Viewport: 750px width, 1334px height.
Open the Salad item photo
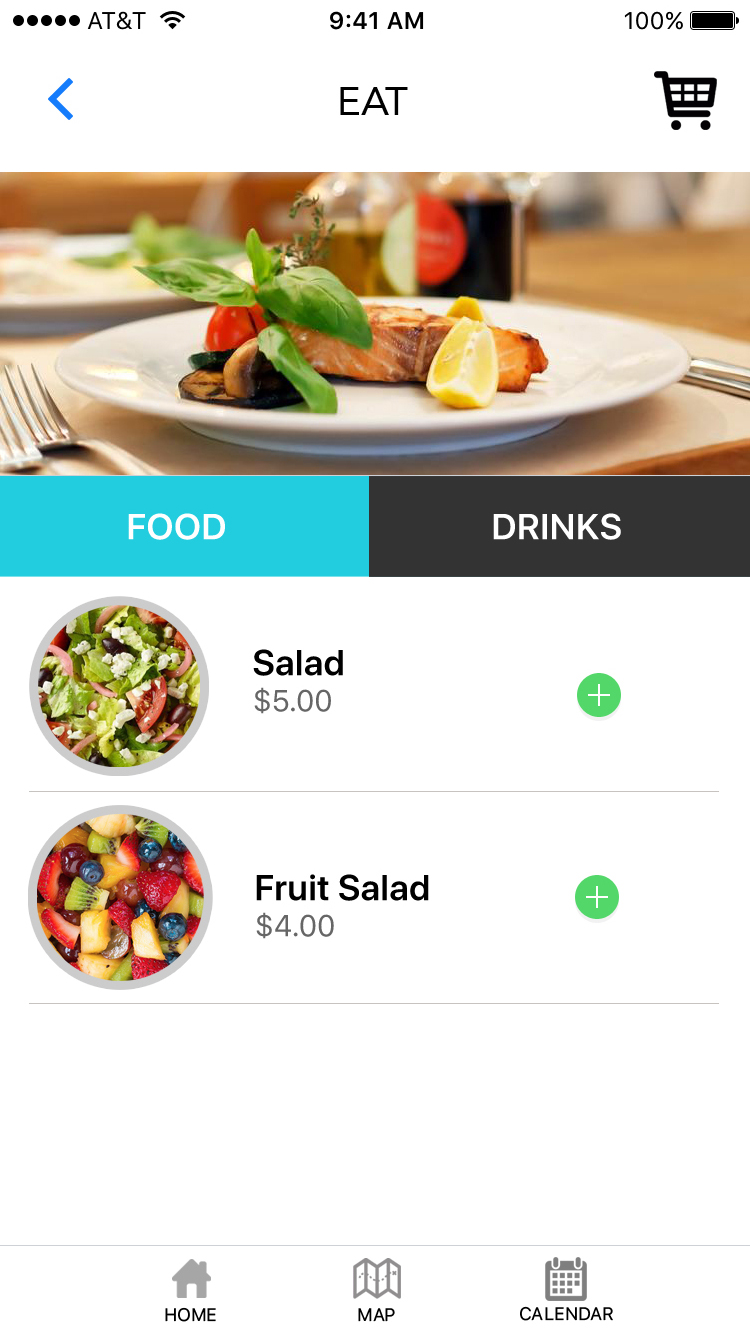click(119, 686)
